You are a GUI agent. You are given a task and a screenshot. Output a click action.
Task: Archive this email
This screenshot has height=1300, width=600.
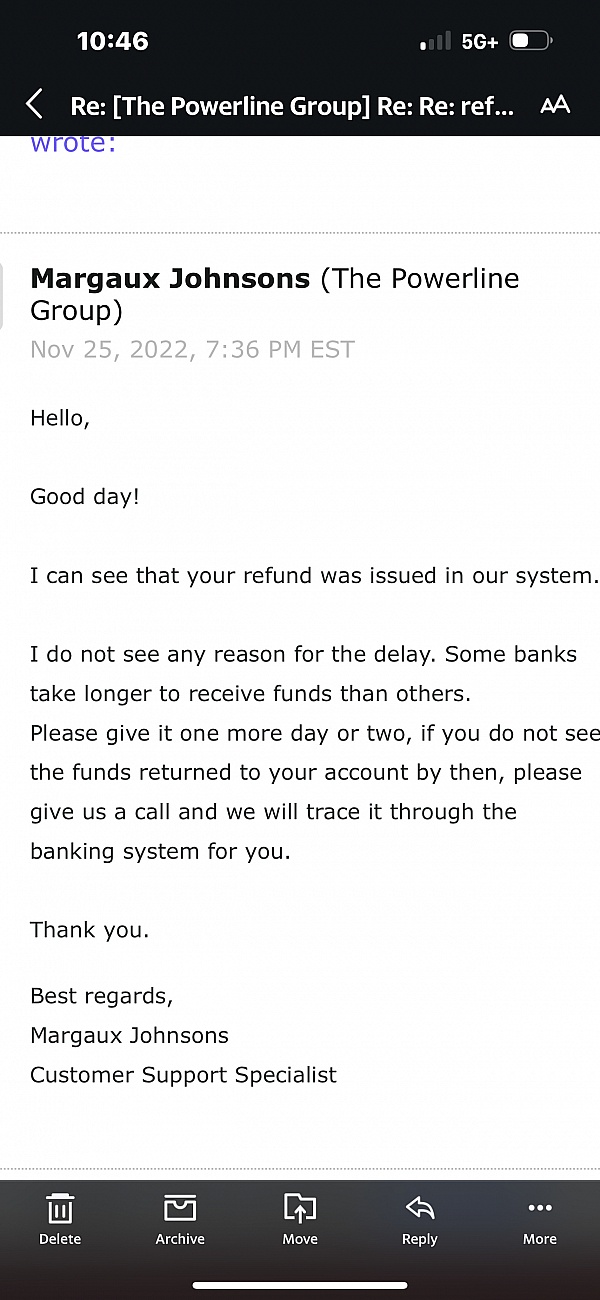(180, 1219)
